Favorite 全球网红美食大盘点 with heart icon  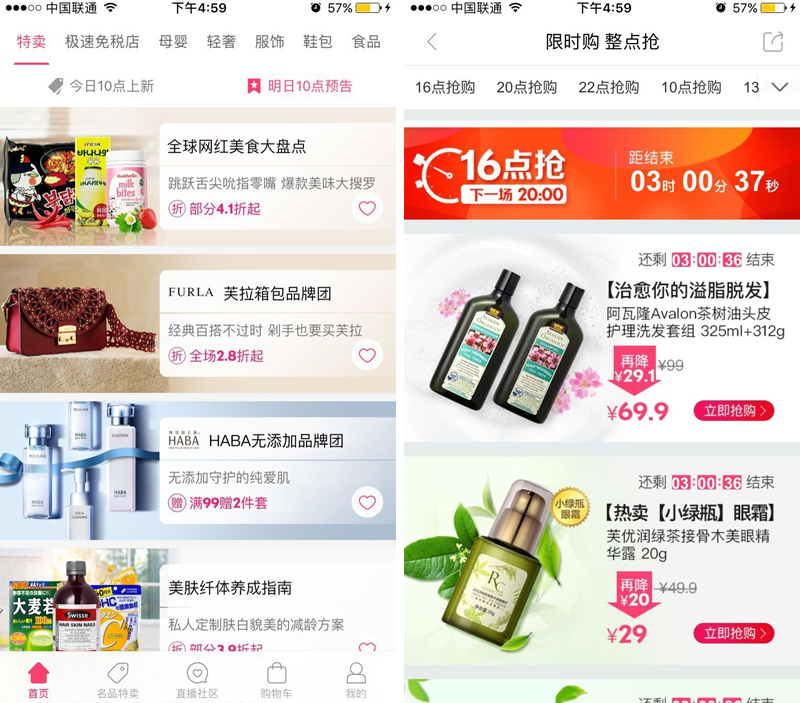pyautogui.click(x=367, y=209)
